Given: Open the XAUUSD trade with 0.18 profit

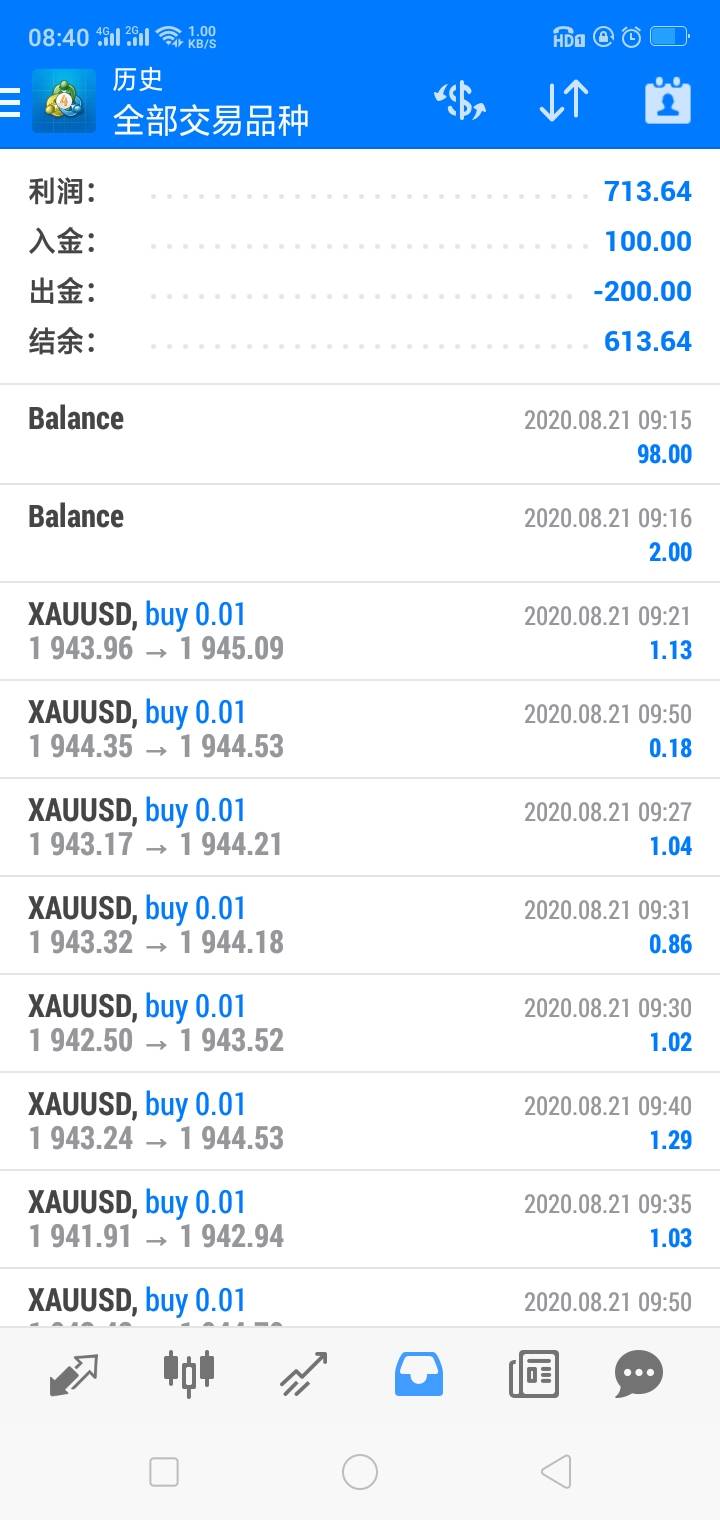Looking at the screenshot, I should click(360, 729).
